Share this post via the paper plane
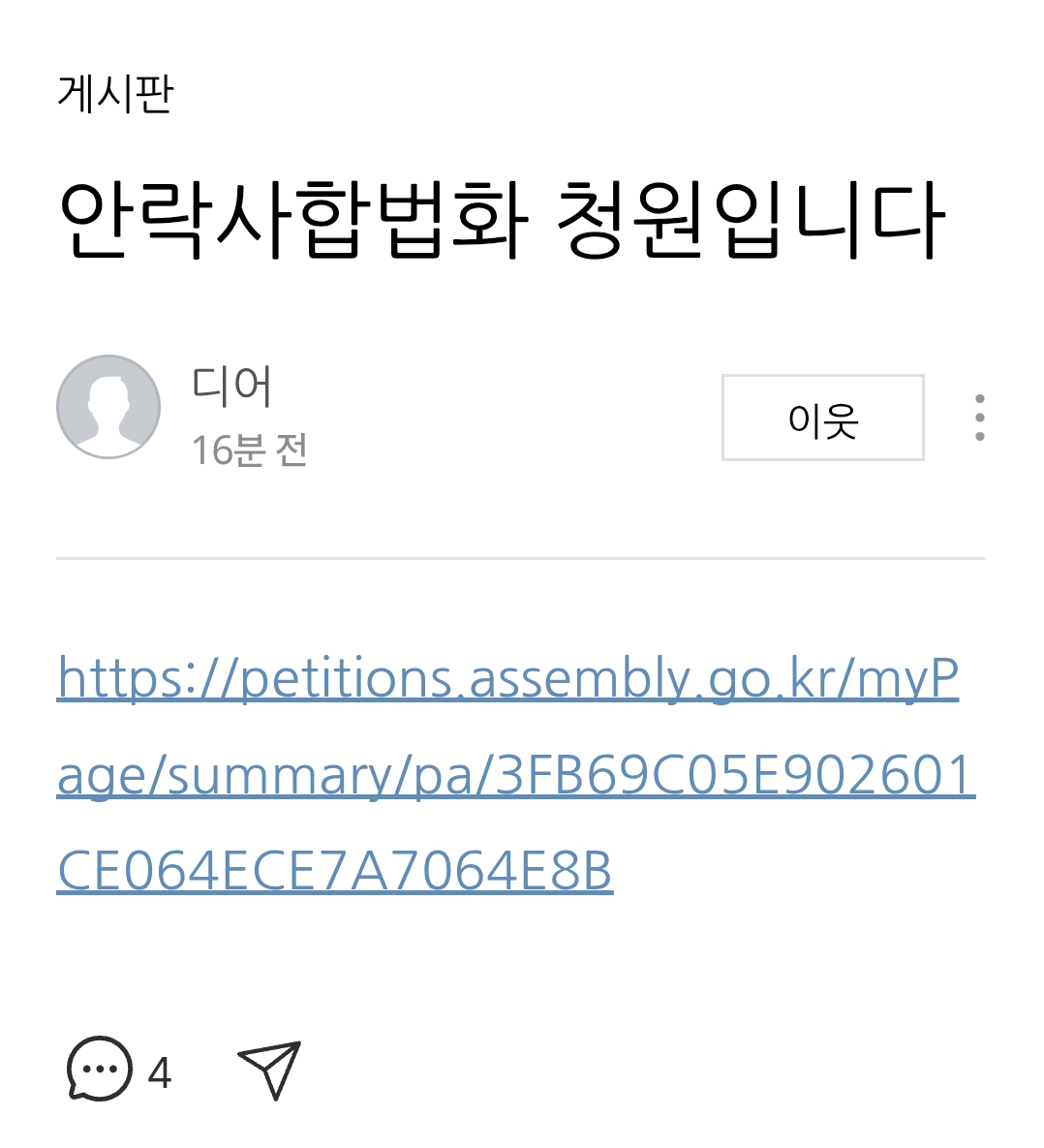The width and height of the screenshot is (1044, 1148). click(x=270, y=1070)
